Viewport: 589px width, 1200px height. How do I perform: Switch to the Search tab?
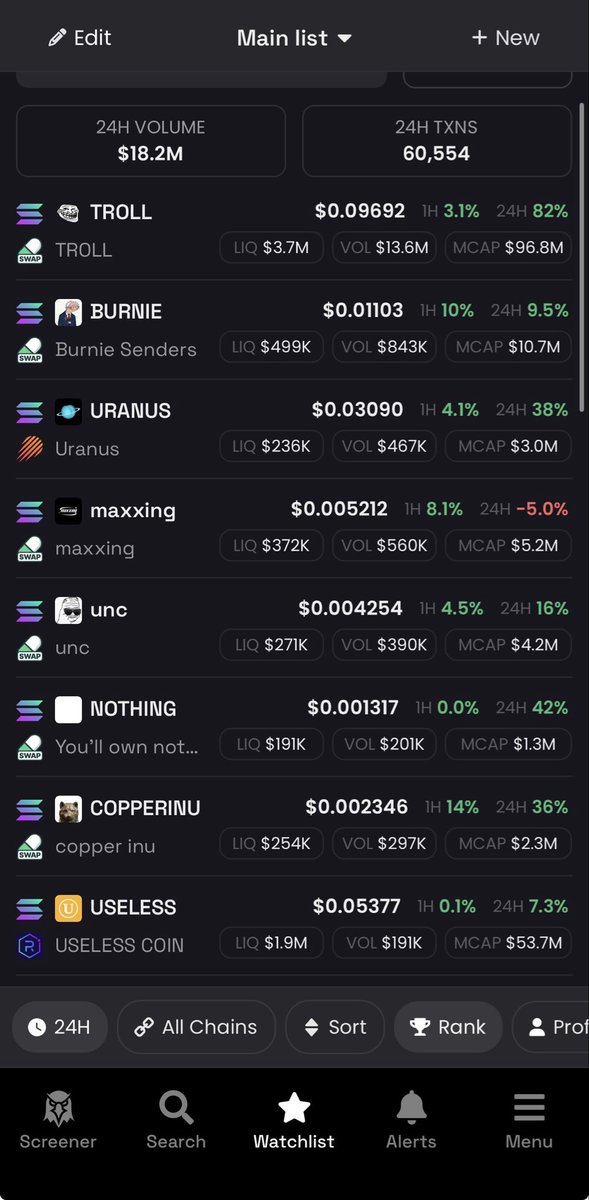tap(176, 1122)
